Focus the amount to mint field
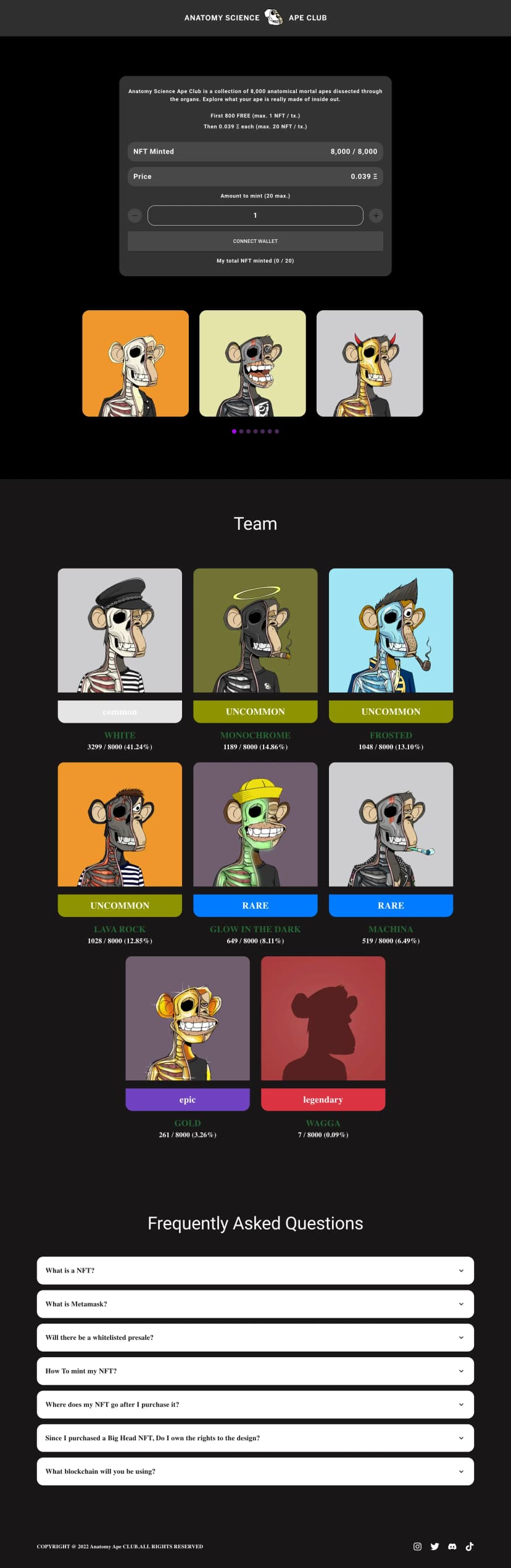This screenshot has width=511, height=1568. tap(255, 215)
